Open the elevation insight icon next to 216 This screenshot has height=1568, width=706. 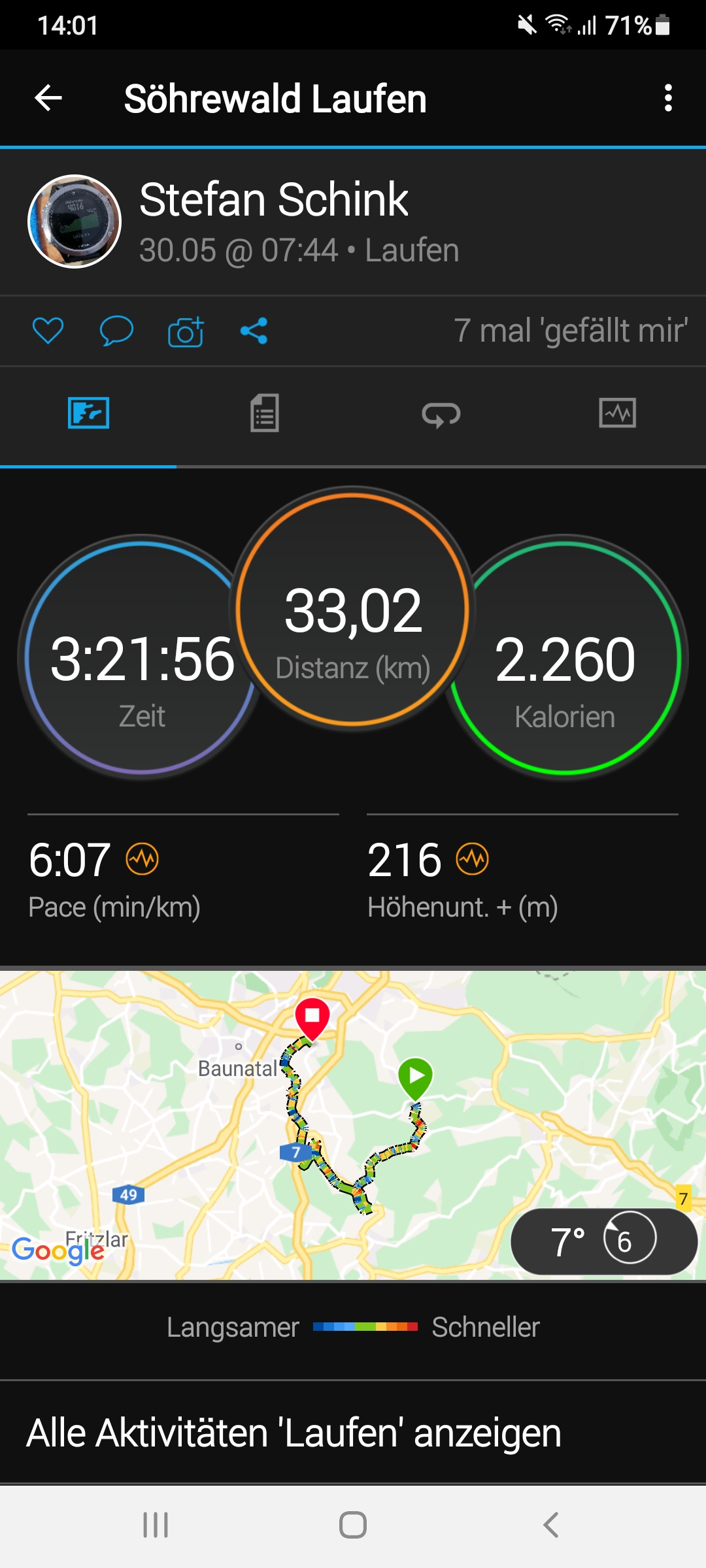[472, 858]
